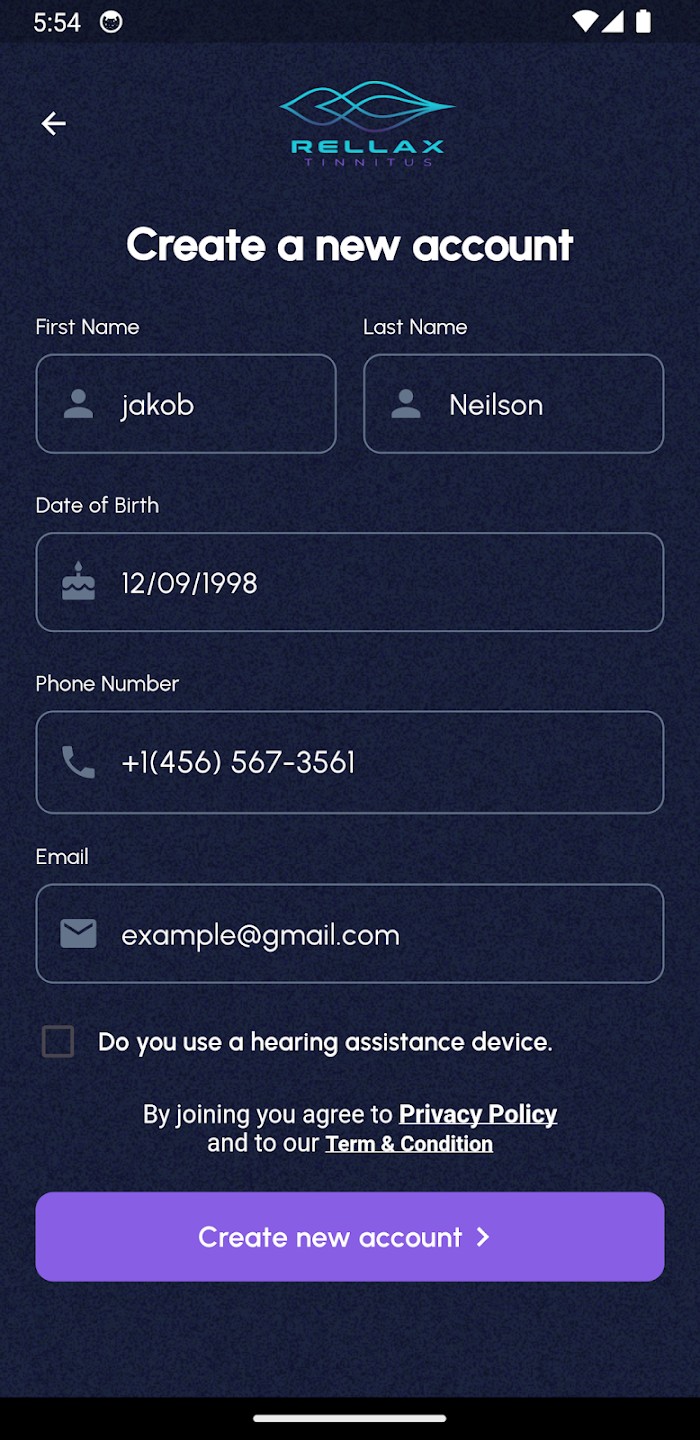Go back using the arrow icon

click(x=53, y=123)
